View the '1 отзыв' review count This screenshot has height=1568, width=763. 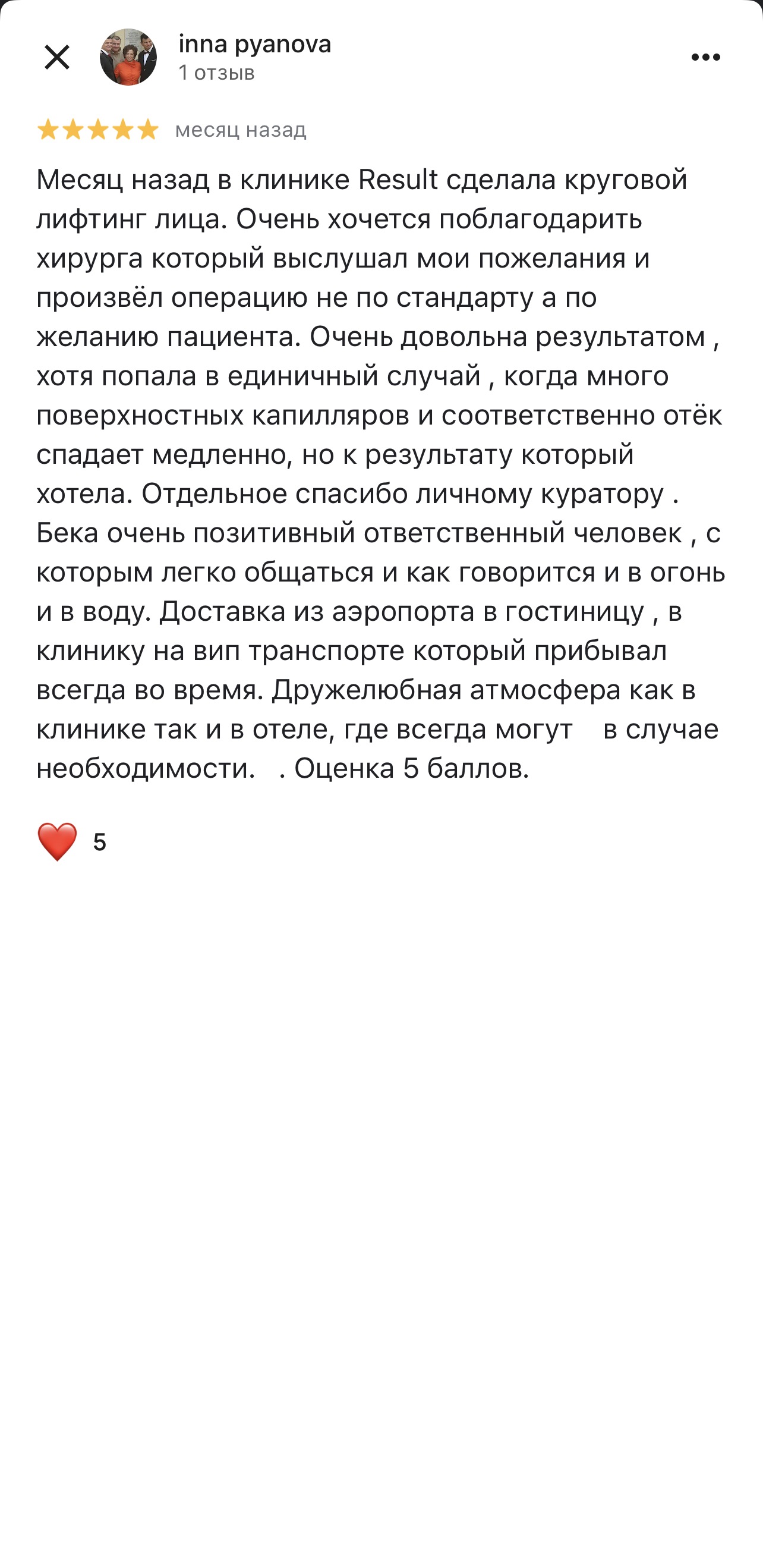tap(217, 73)
